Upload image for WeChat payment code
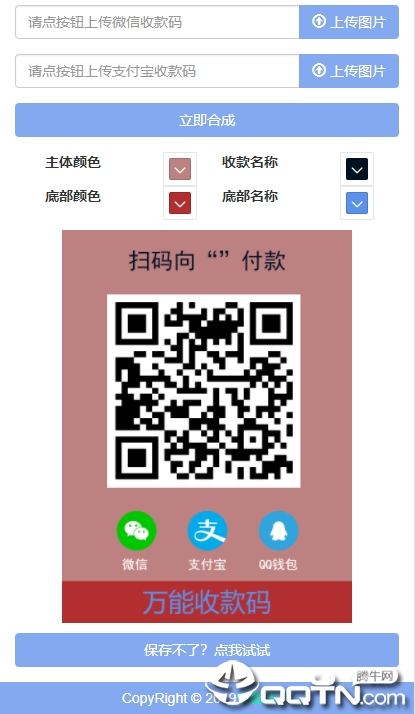This screenshot has width=415, height=714. click(349, 22)
